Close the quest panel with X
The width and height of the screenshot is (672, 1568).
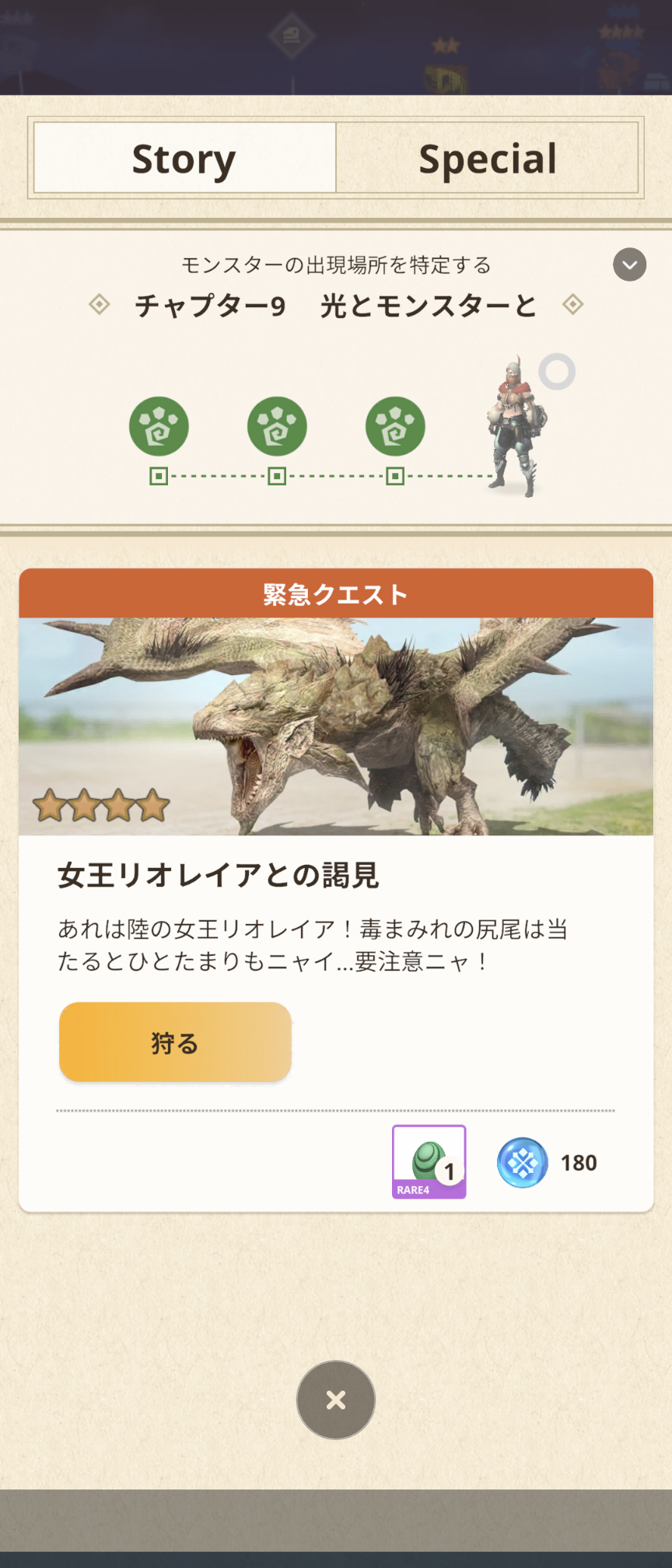click(x=336, y=1399)
